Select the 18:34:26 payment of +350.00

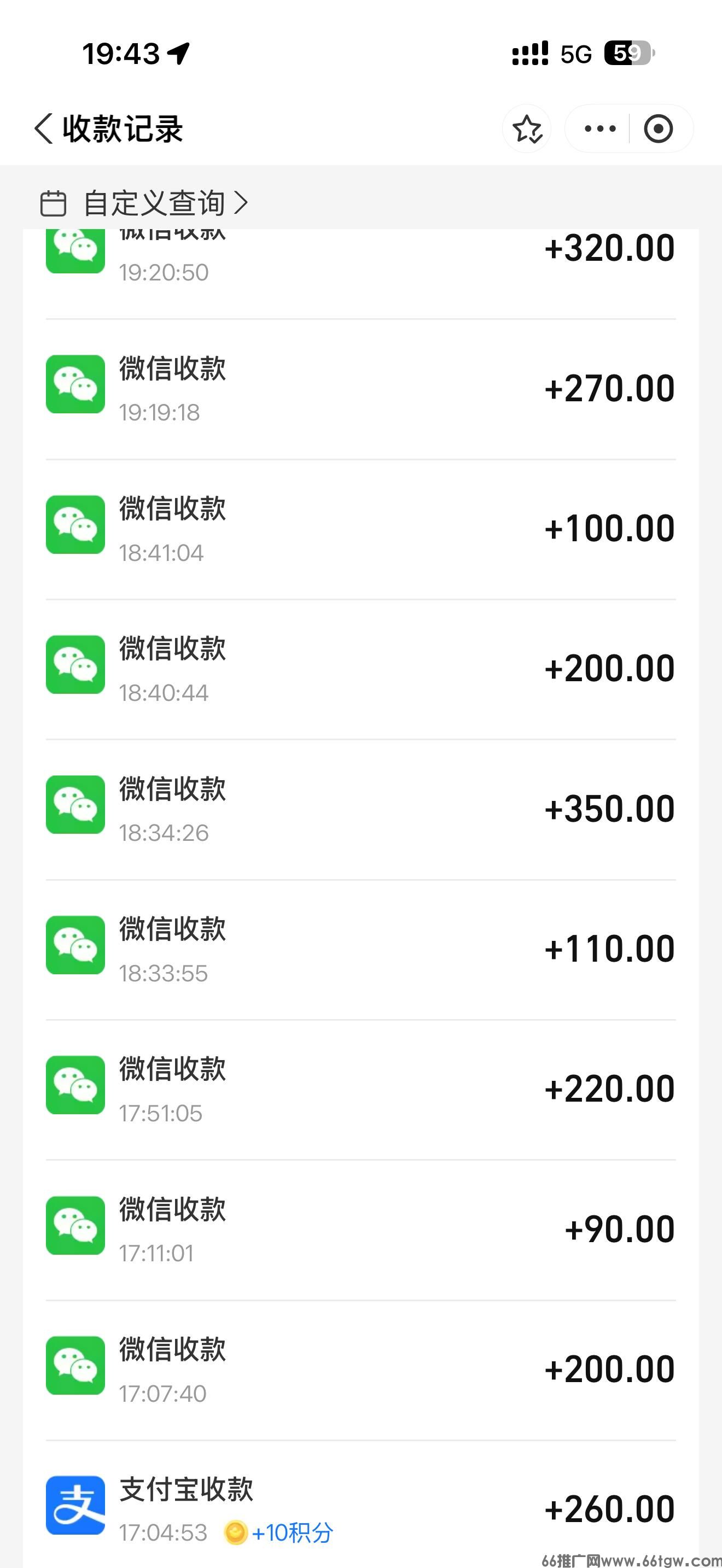360,809
